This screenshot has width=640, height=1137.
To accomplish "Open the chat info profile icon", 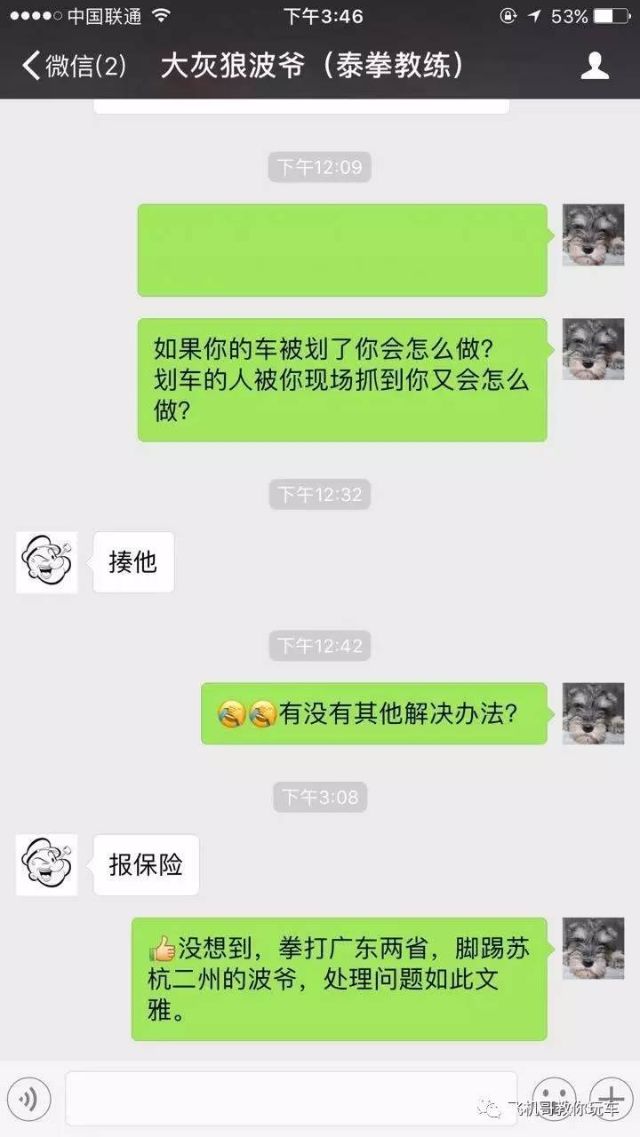I will pos(595,66).
